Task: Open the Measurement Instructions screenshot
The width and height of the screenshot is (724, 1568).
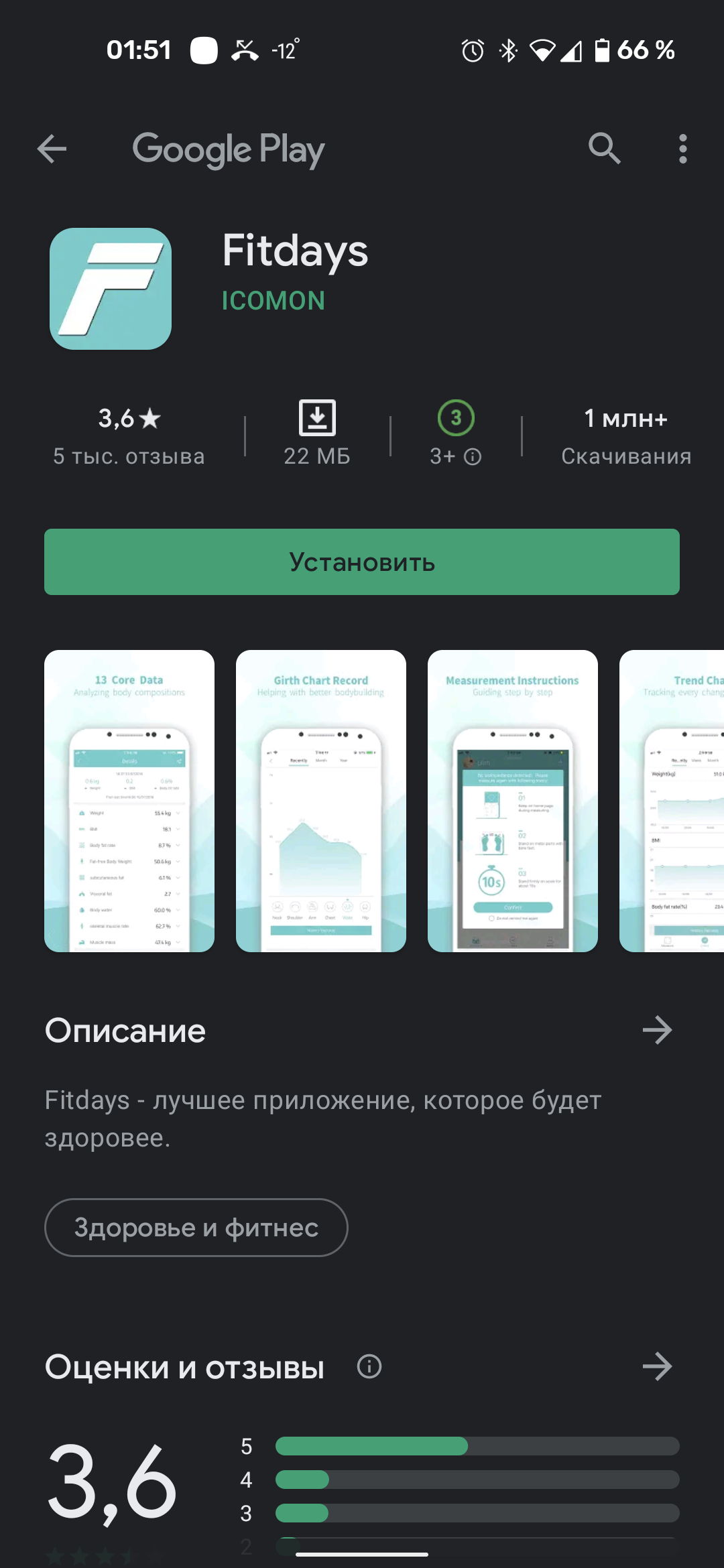Action: 513,801
